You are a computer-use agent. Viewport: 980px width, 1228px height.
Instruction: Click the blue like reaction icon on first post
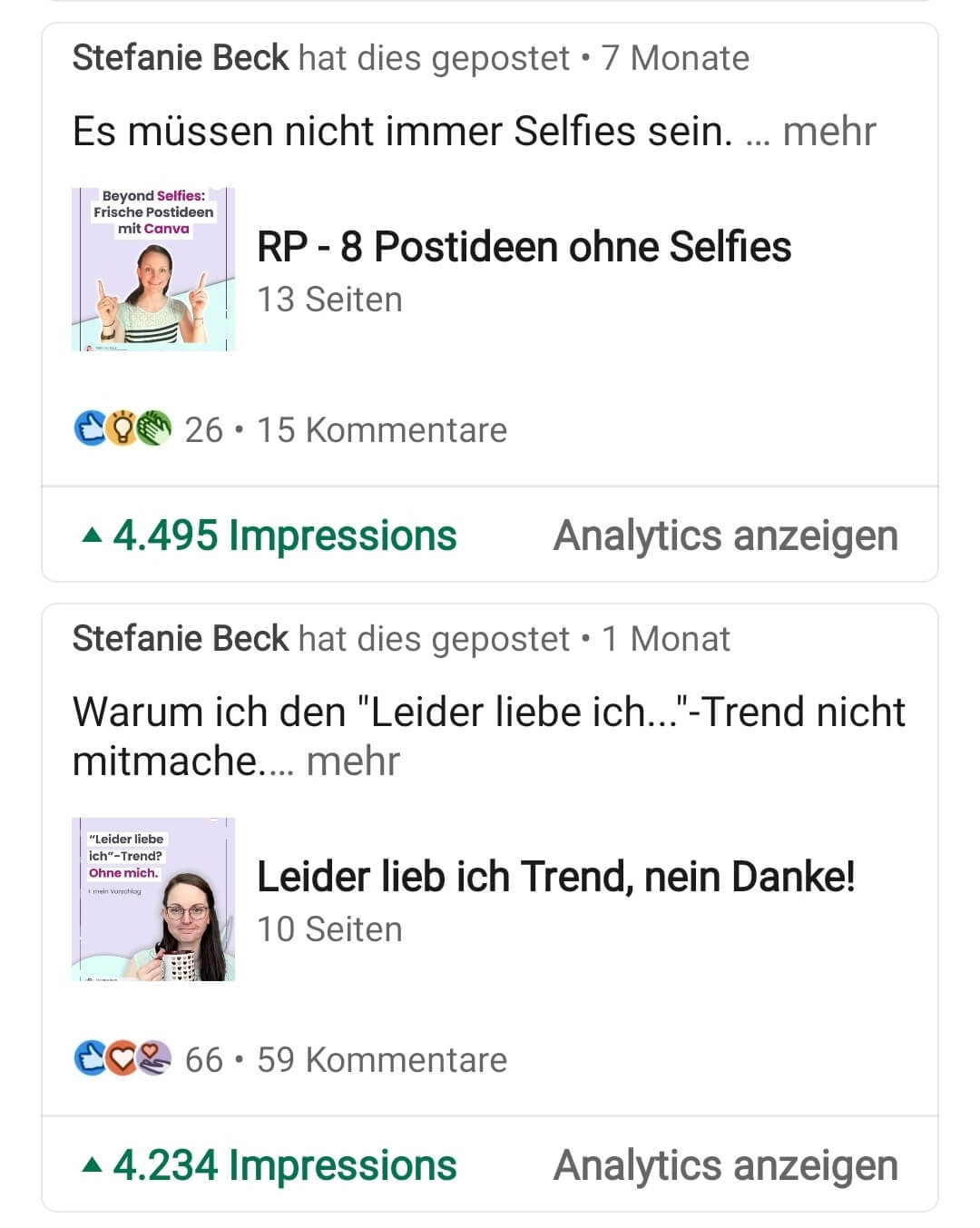coord(88,428)
